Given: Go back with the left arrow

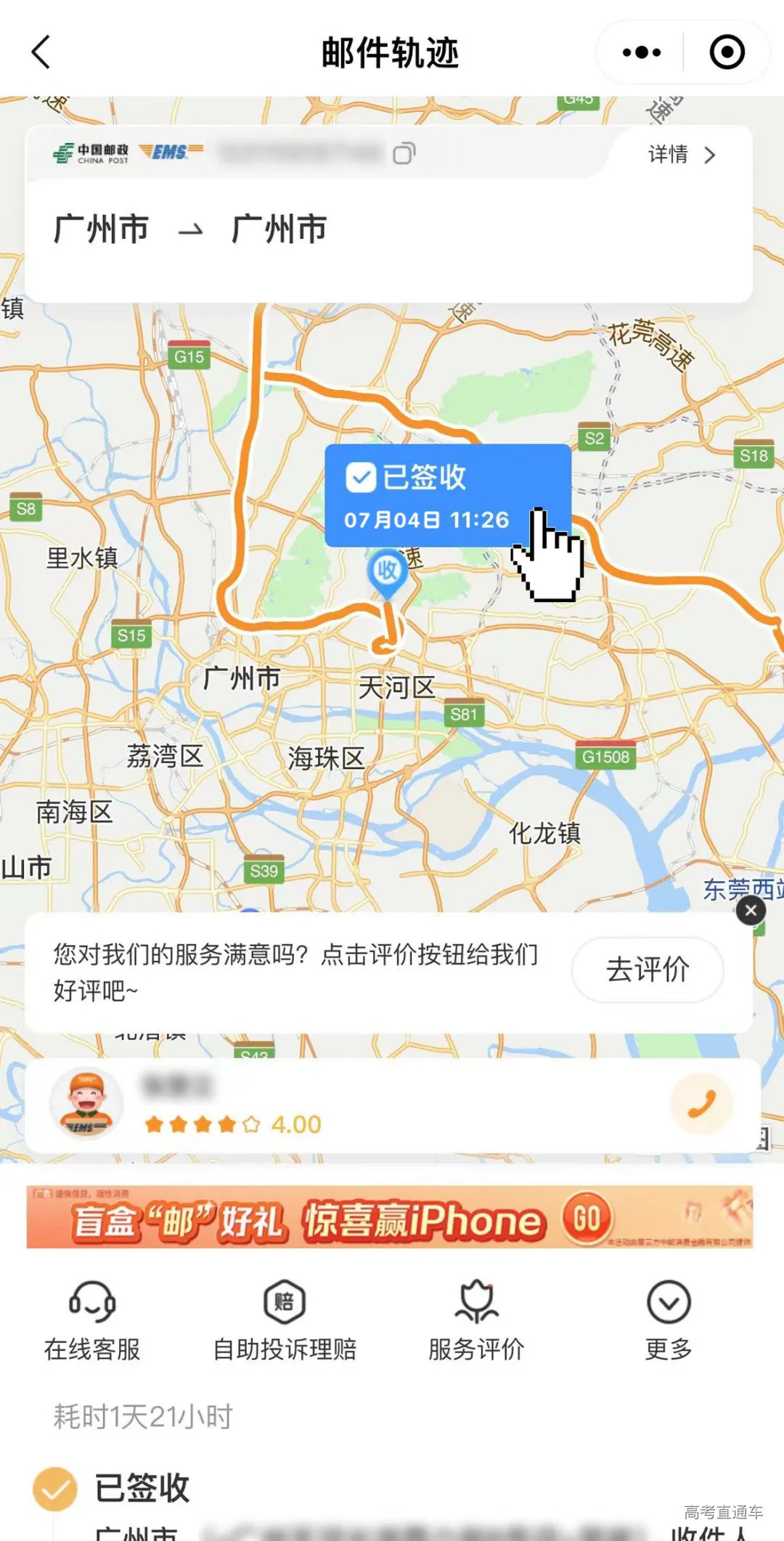Looking at the screenshot, I should pos(41,52).
